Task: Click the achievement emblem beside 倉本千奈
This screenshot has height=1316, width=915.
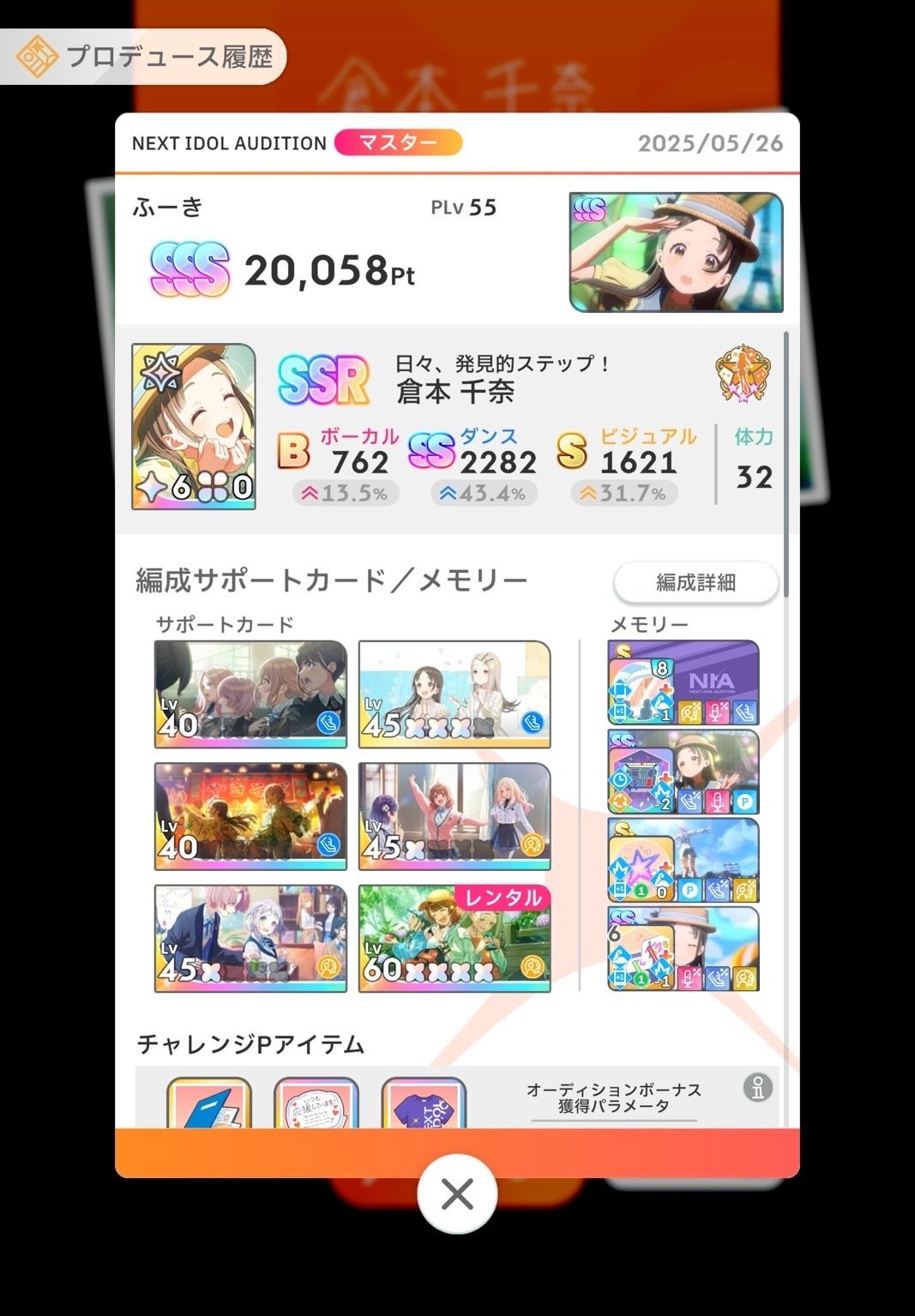Action: (x=743, y=375)
